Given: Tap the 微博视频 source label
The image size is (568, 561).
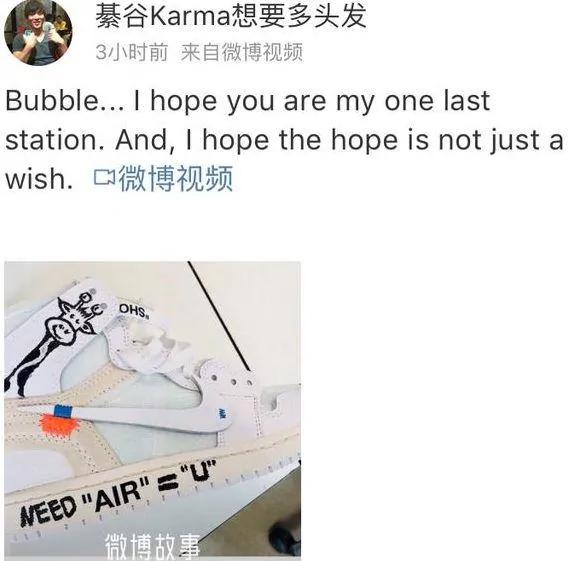Looking at the screenshot, I should [242, 52].
